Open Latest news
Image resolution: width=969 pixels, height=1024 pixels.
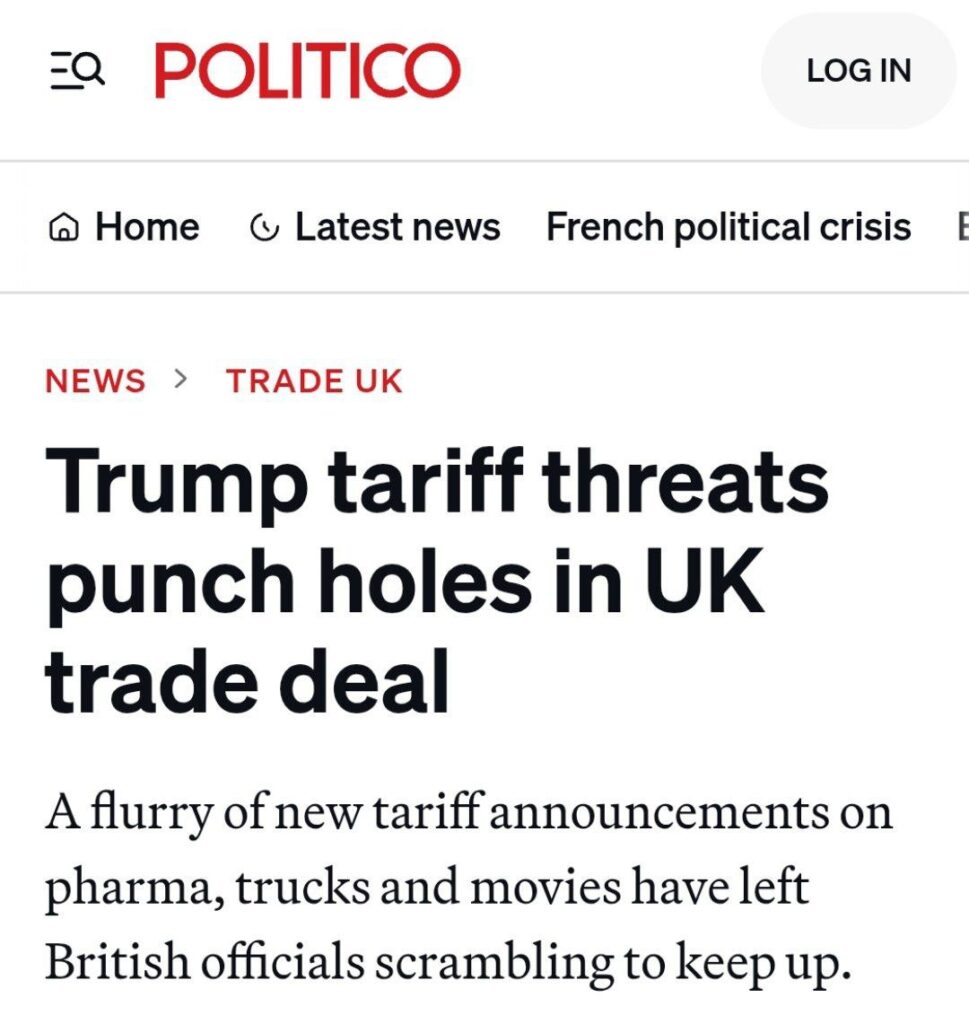pos(375,227)
